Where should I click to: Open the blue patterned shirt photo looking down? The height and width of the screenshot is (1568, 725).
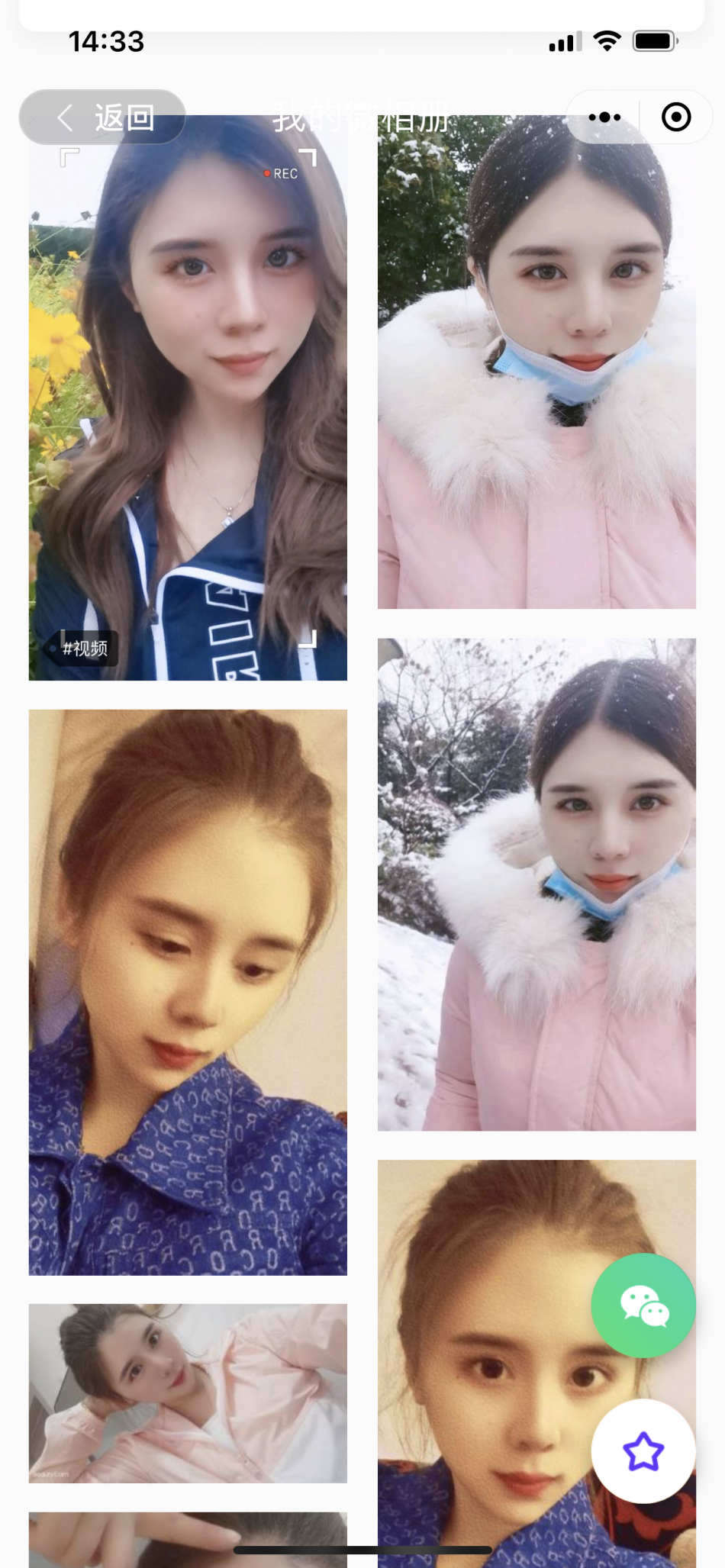[x=188, y=992]
